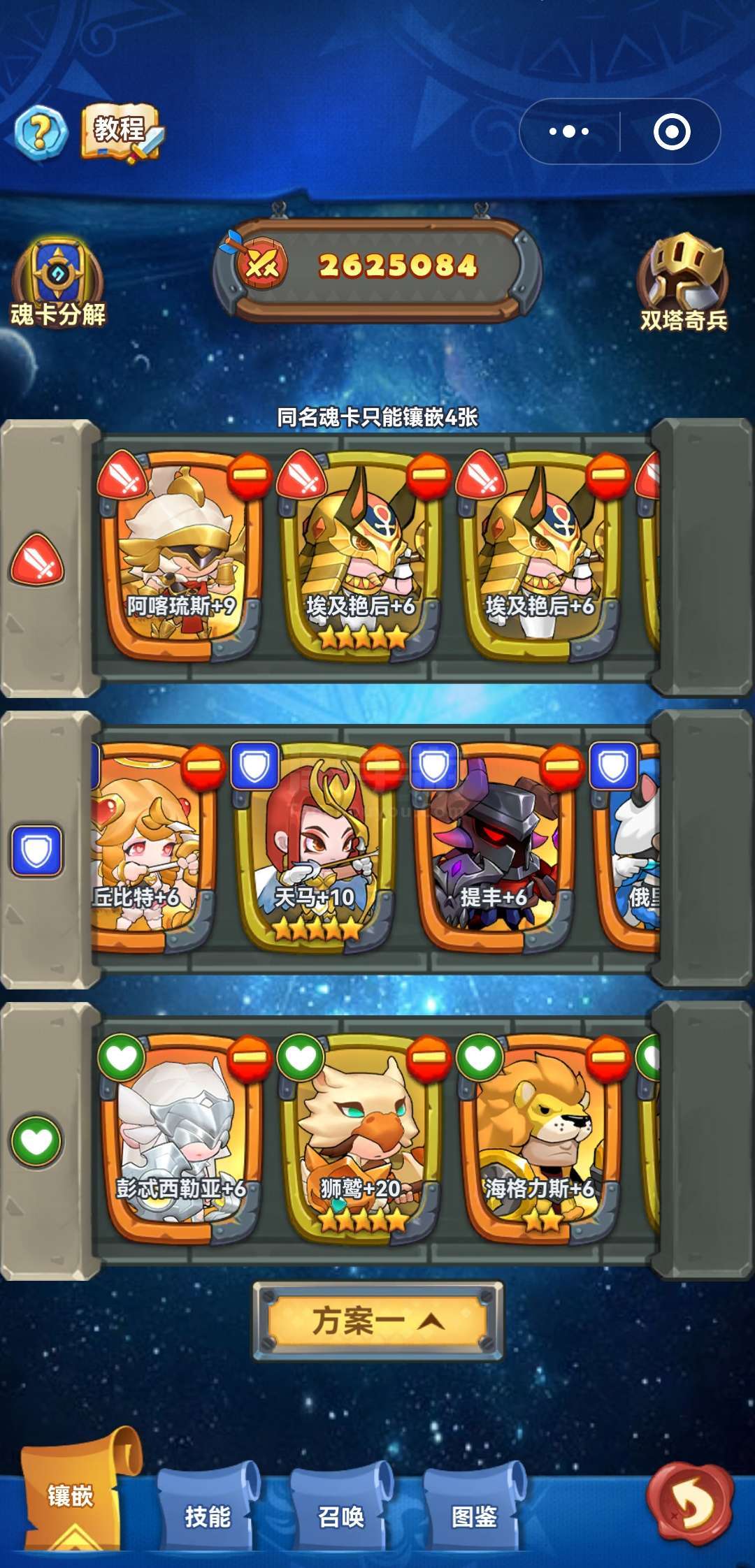The image size is (755, 1568).
Task: Remove the 海格力斯+6 card
Action: pos(608,1058)
